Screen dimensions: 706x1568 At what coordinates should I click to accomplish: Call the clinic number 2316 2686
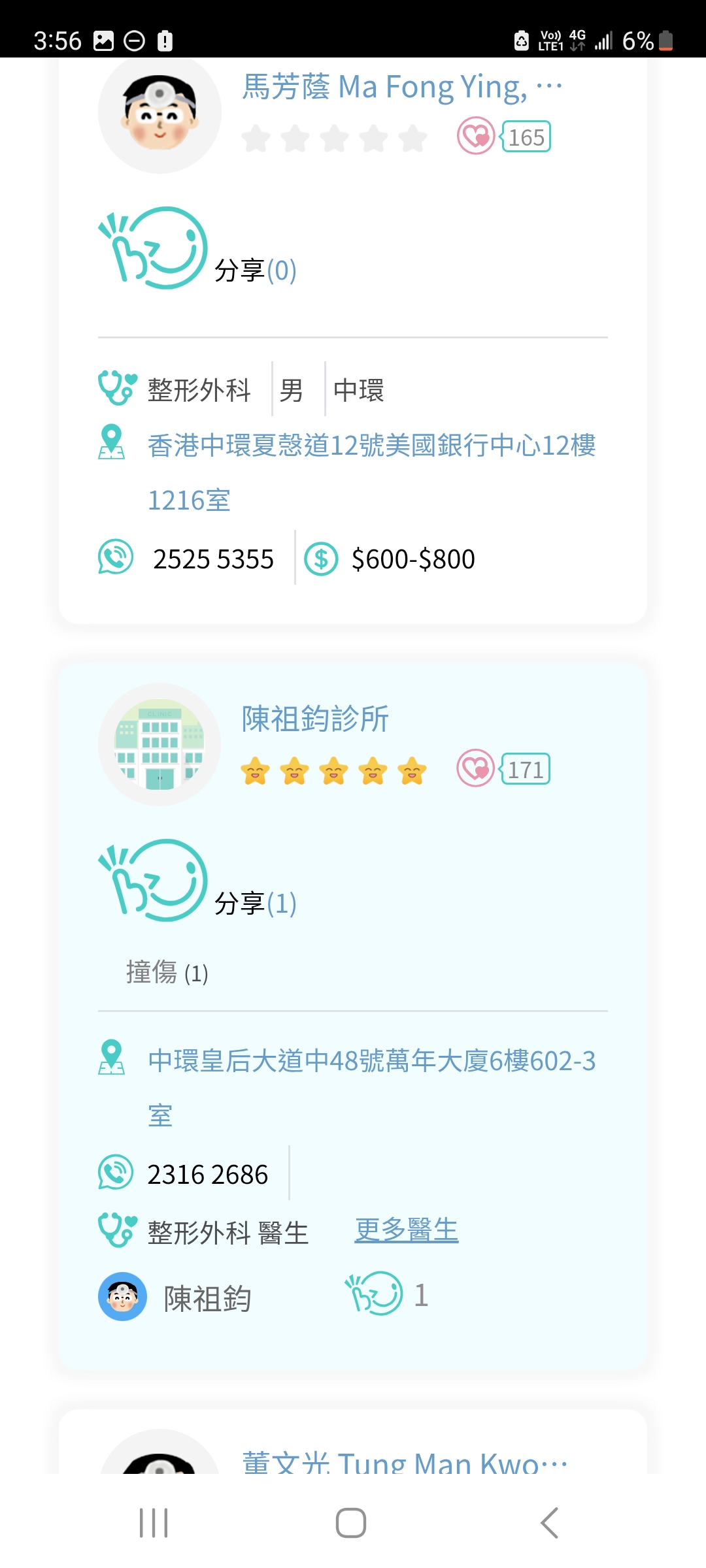pos(207,1175)
